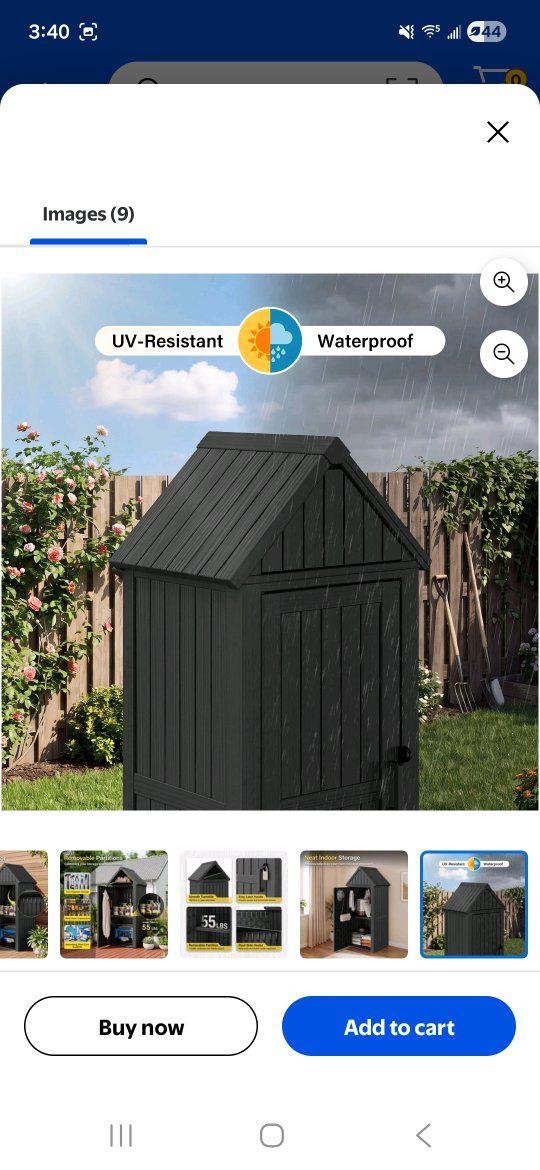Close the image viewer sheet
This screenshot has height=1170, width=540.
(x=497, y=132)
